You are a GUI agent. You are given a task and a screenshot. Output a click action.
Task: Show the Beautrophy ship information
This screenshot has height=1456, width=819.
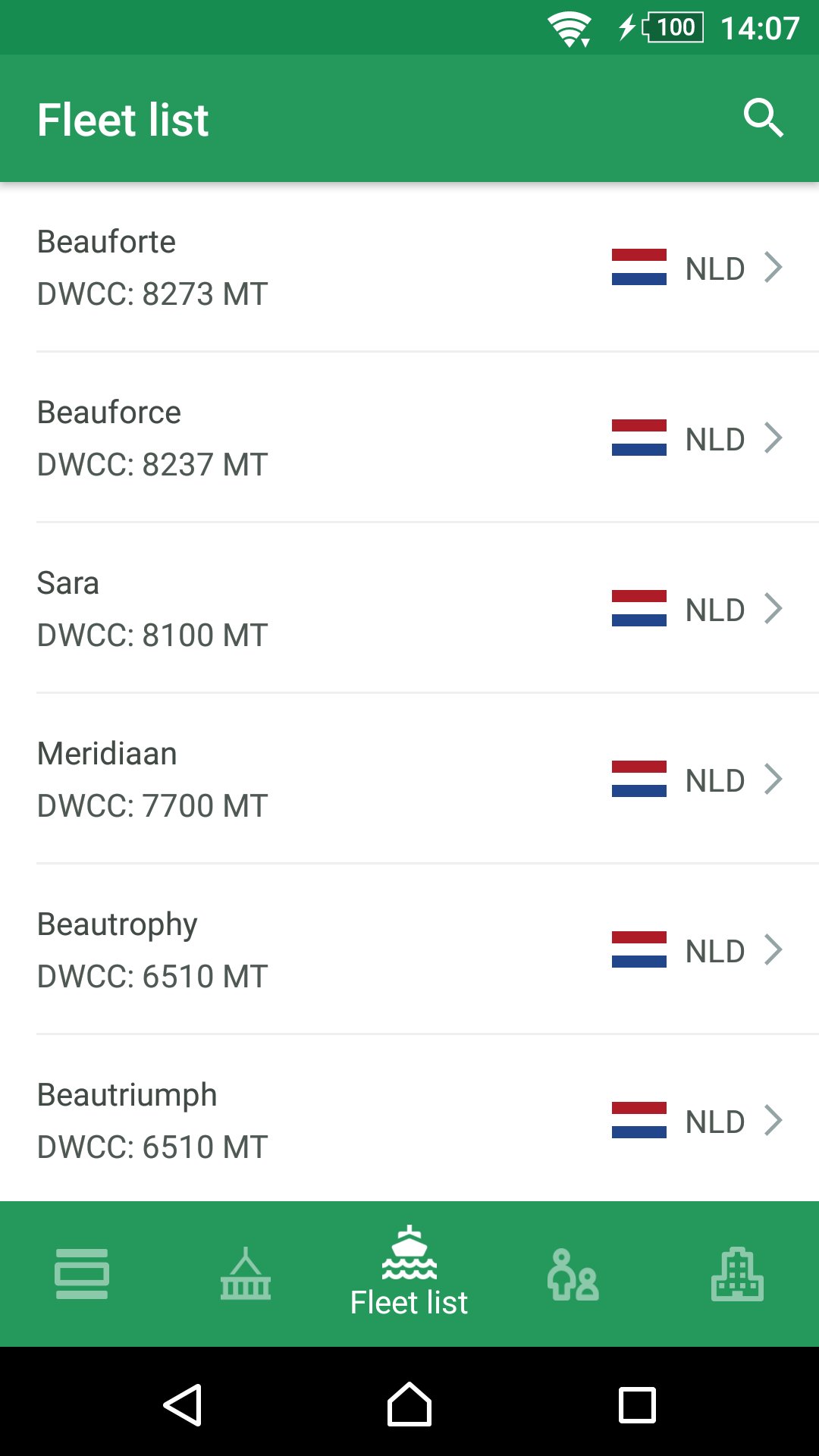(409, 950)
